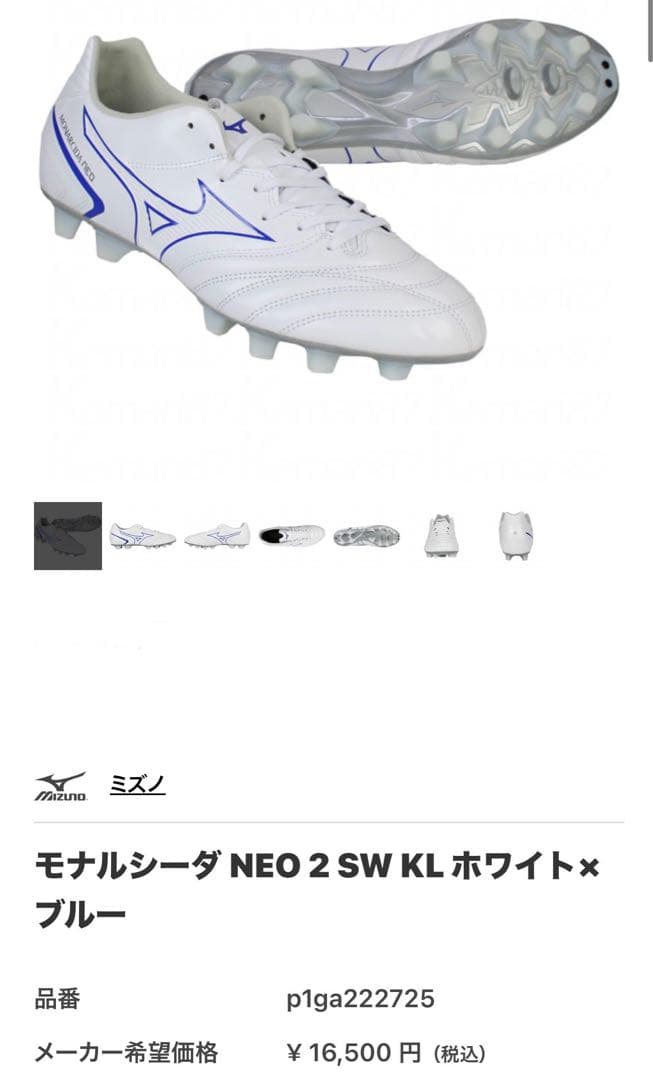Image resolution: width=653 pixels, height=1080 pixels.
Task: Select the darkened first gallery thumbnail
Action: pos(68,536)
